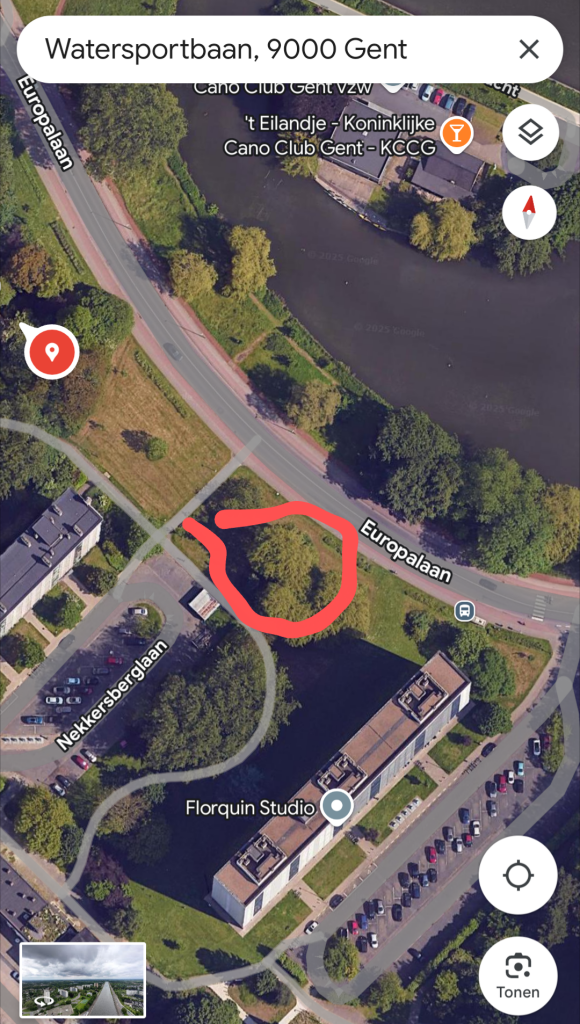Open the map layers selector
Image resolution: width=580 pixels, height=1024 pixels.
tap(530, 133)
